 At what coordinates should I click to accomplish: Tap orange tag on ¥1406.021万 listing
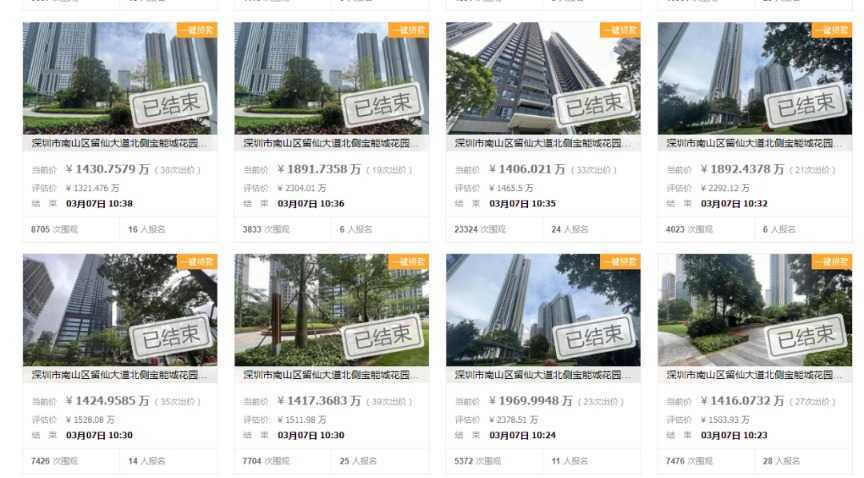click(620, 30)
